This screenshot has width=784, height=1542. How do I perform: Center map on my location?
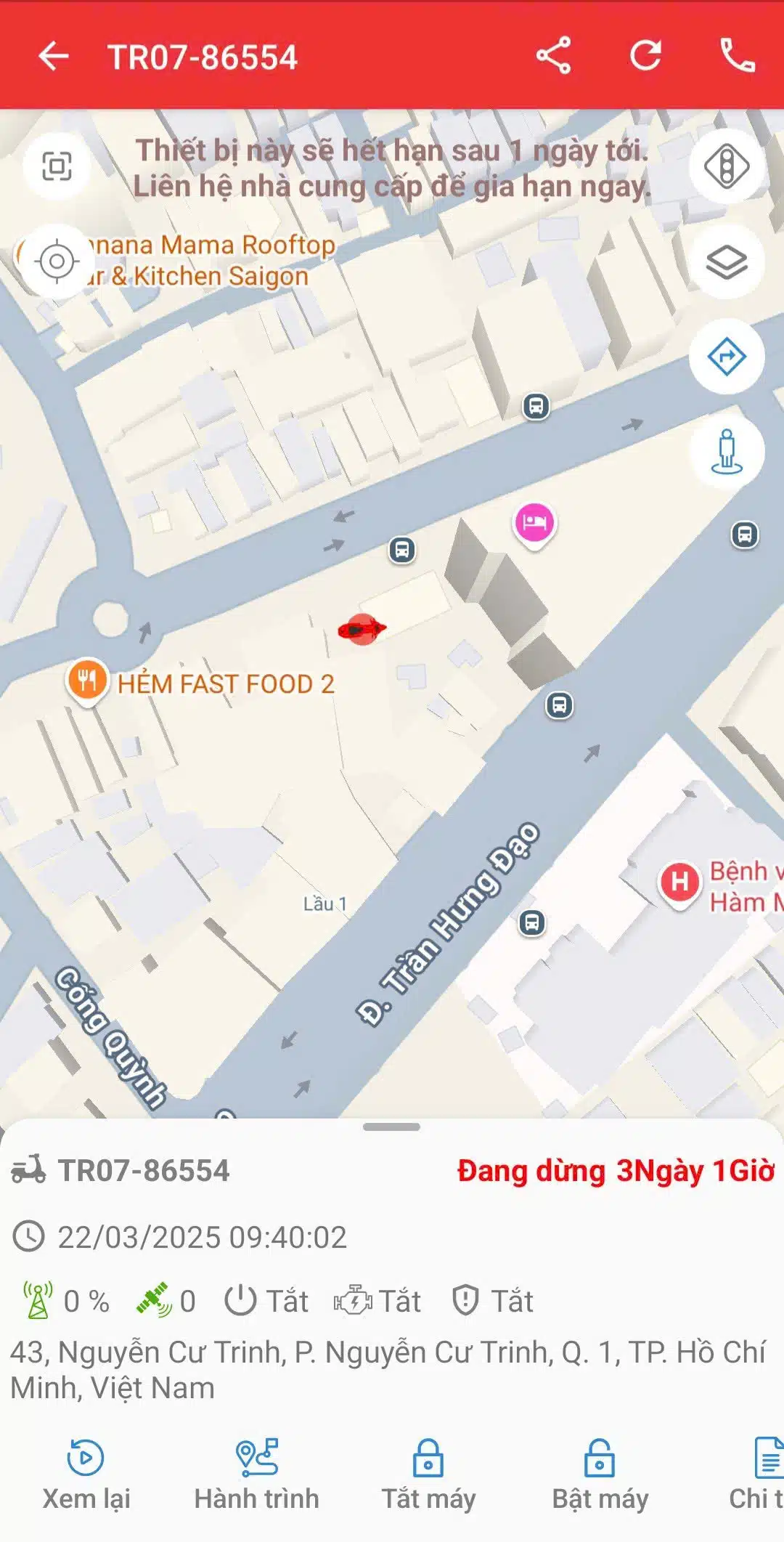[x=57, y=261]
